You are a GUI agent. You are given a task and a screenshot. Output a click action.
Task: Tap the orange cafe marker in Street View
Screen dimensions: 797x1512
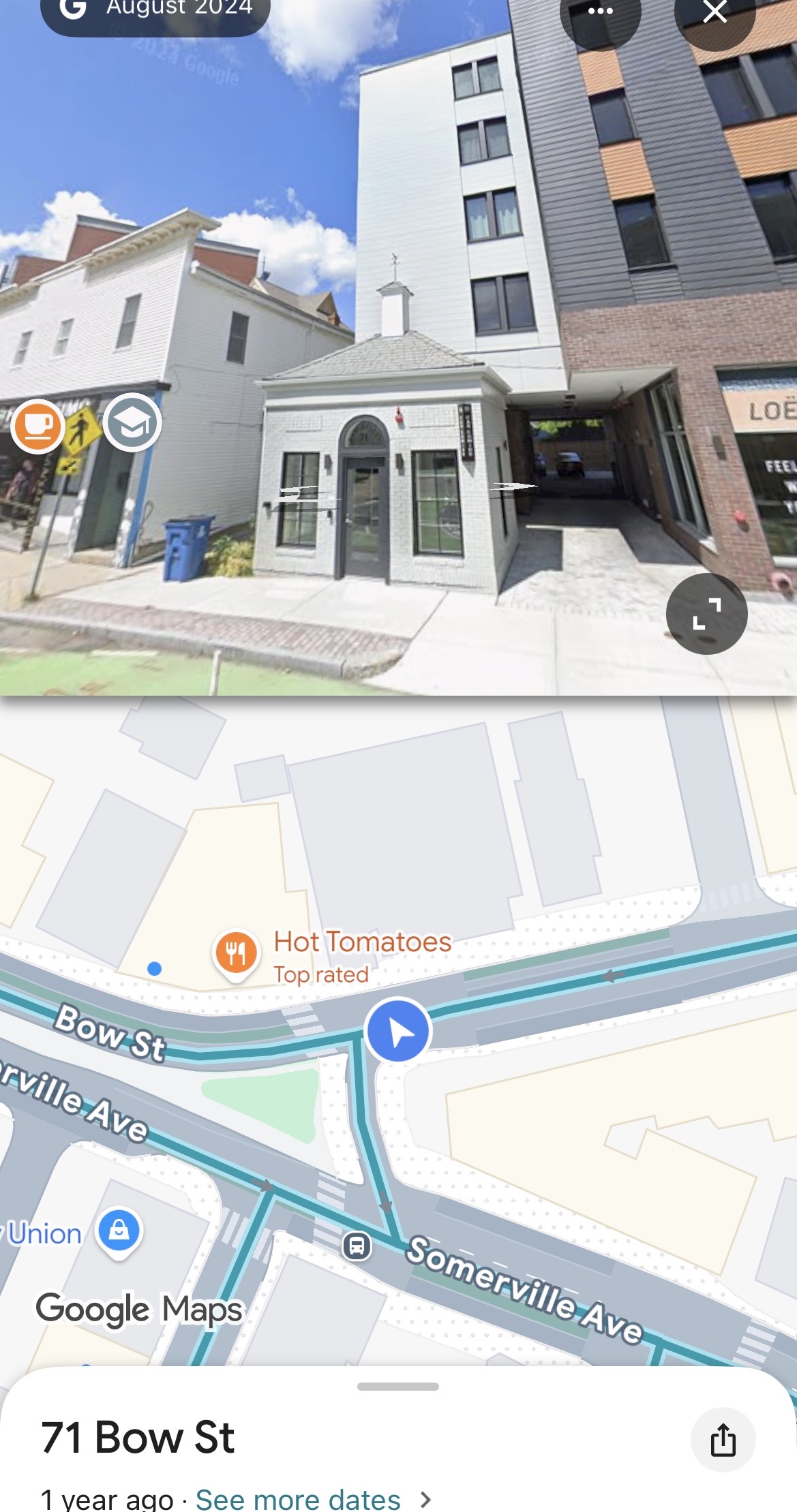(37, 426)
